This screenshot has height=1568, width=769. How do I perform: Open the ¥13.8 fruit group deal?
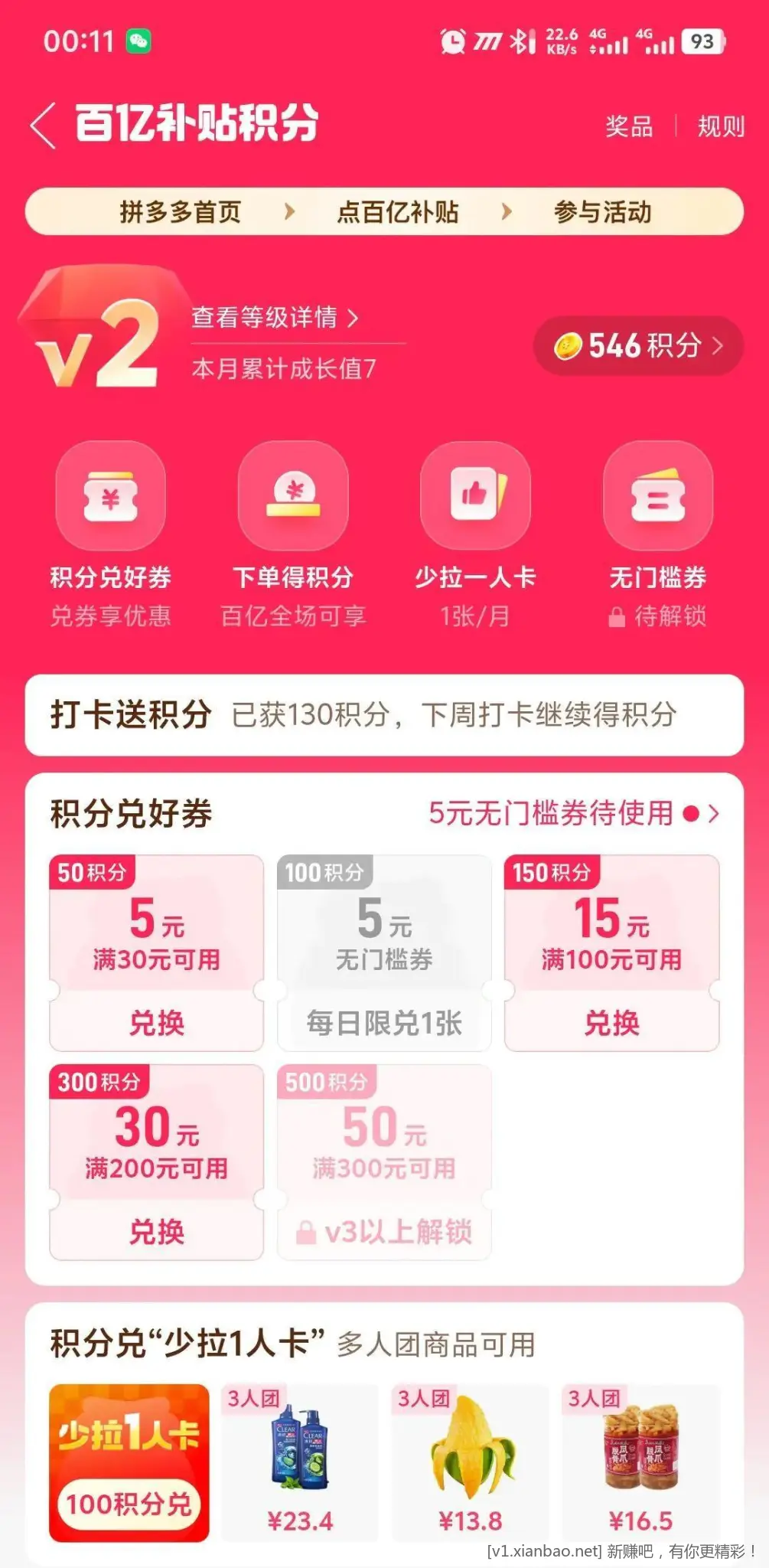click(470, 1462)
